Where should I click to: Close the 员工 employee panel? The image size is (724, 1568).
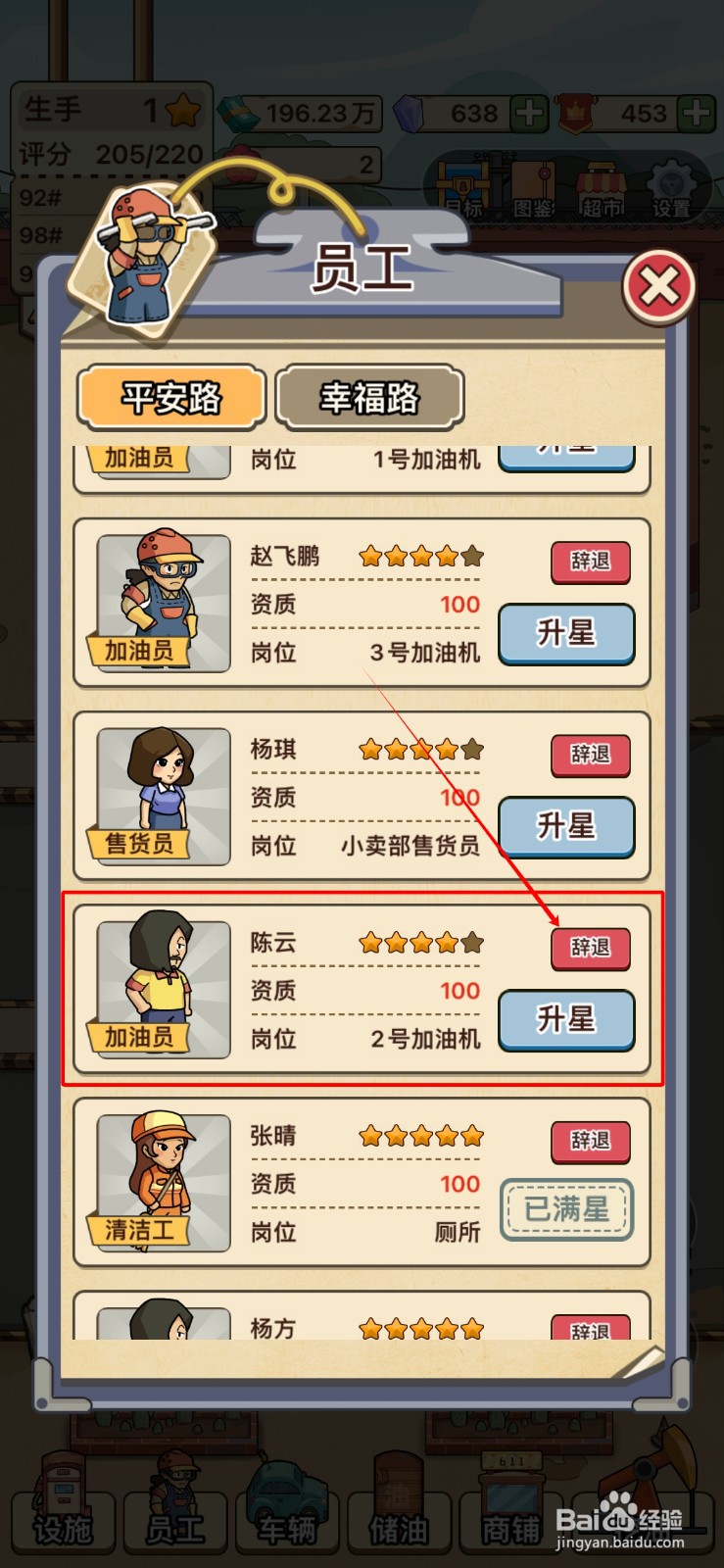(658, 285)
